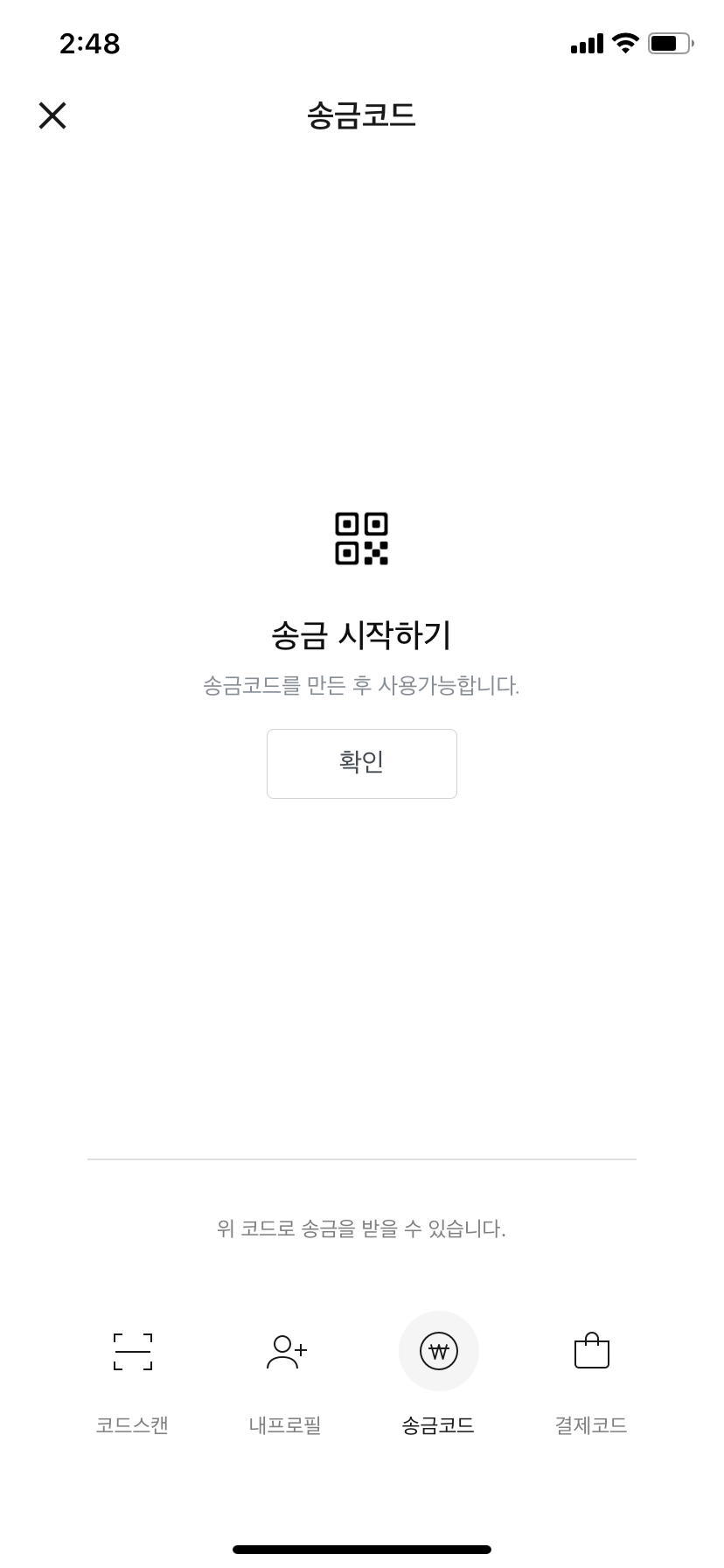Image resolution: width=724 pixels, height=1568 pixels.
Task: Close the 송금코드 screen
Action: [x=52, y=115]
